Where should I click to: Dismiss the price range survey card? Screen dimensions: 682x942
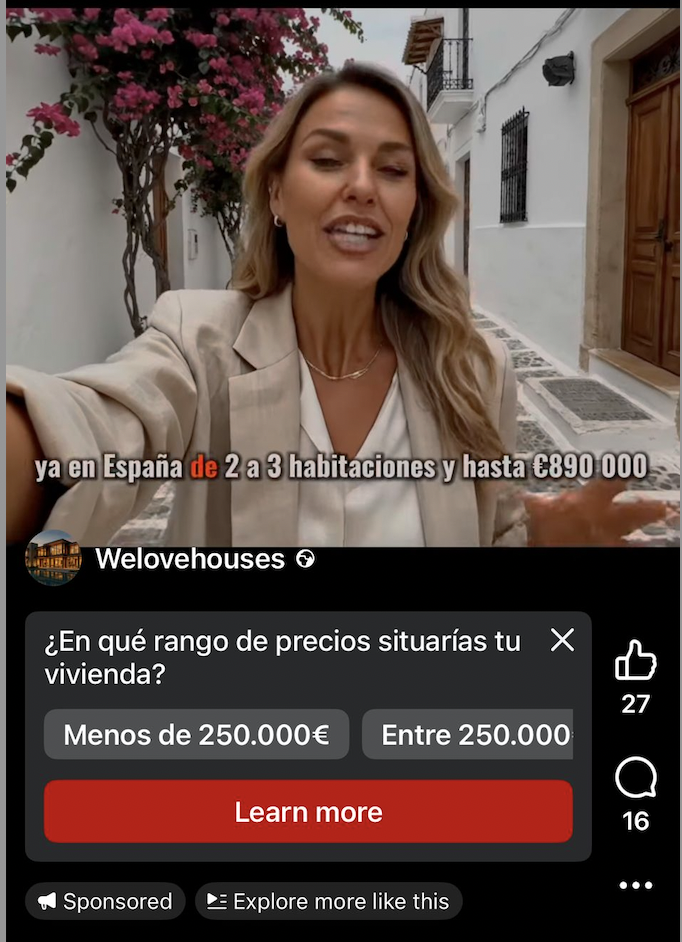(563, 640)
